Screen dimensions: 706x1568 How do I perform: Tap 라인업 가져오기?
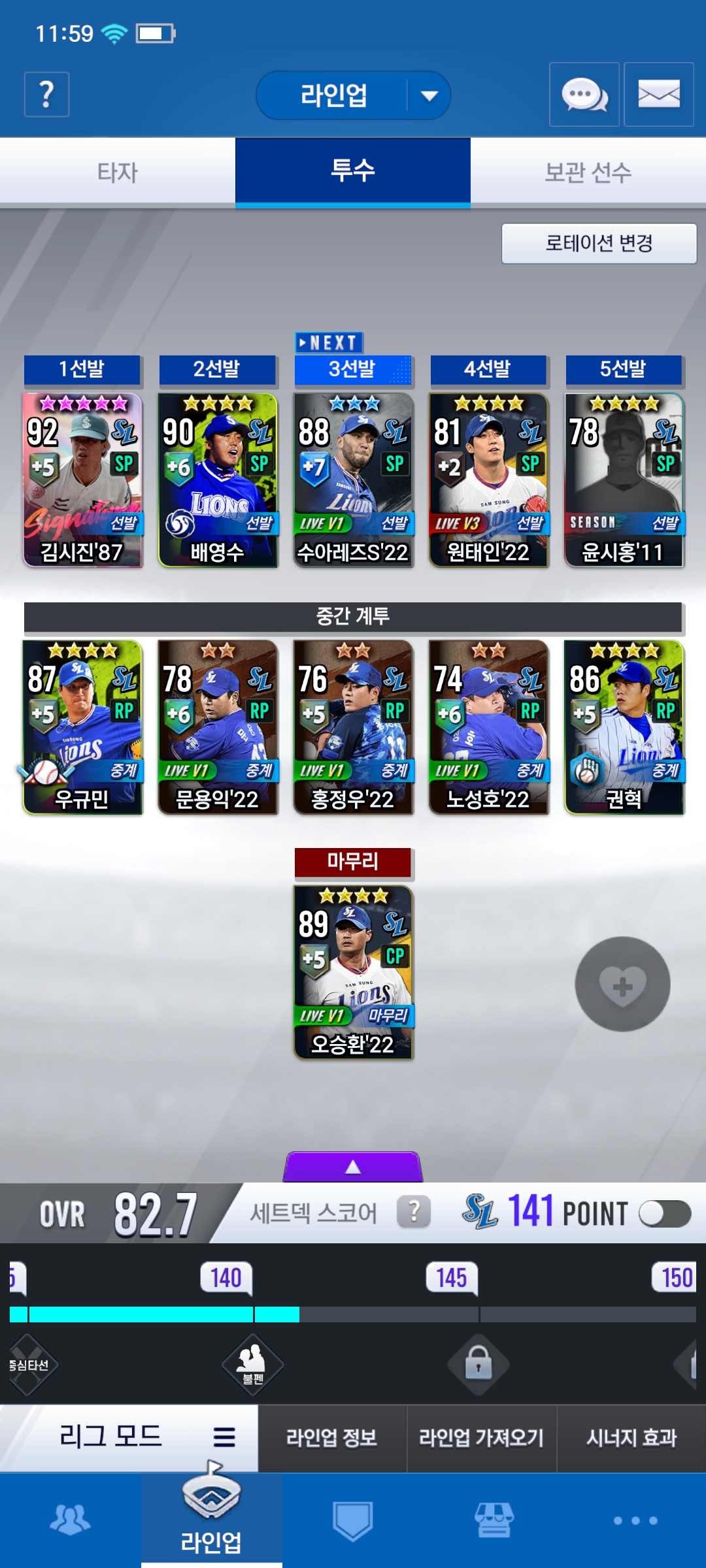click(481, 1437)
